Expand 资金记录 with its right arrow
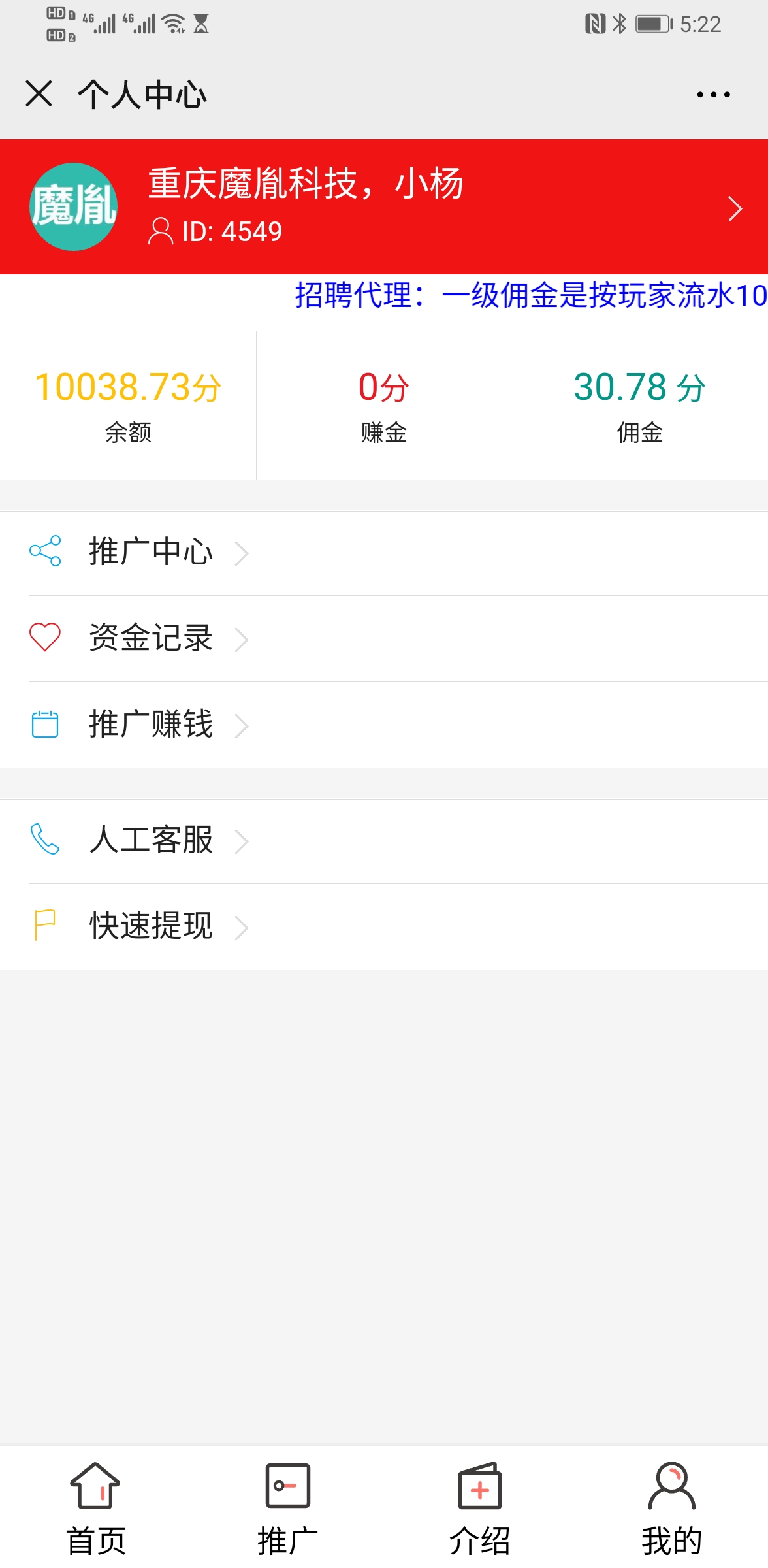Image resolution: width=768 pixels, height=1568 pixels. click(244, 639)
